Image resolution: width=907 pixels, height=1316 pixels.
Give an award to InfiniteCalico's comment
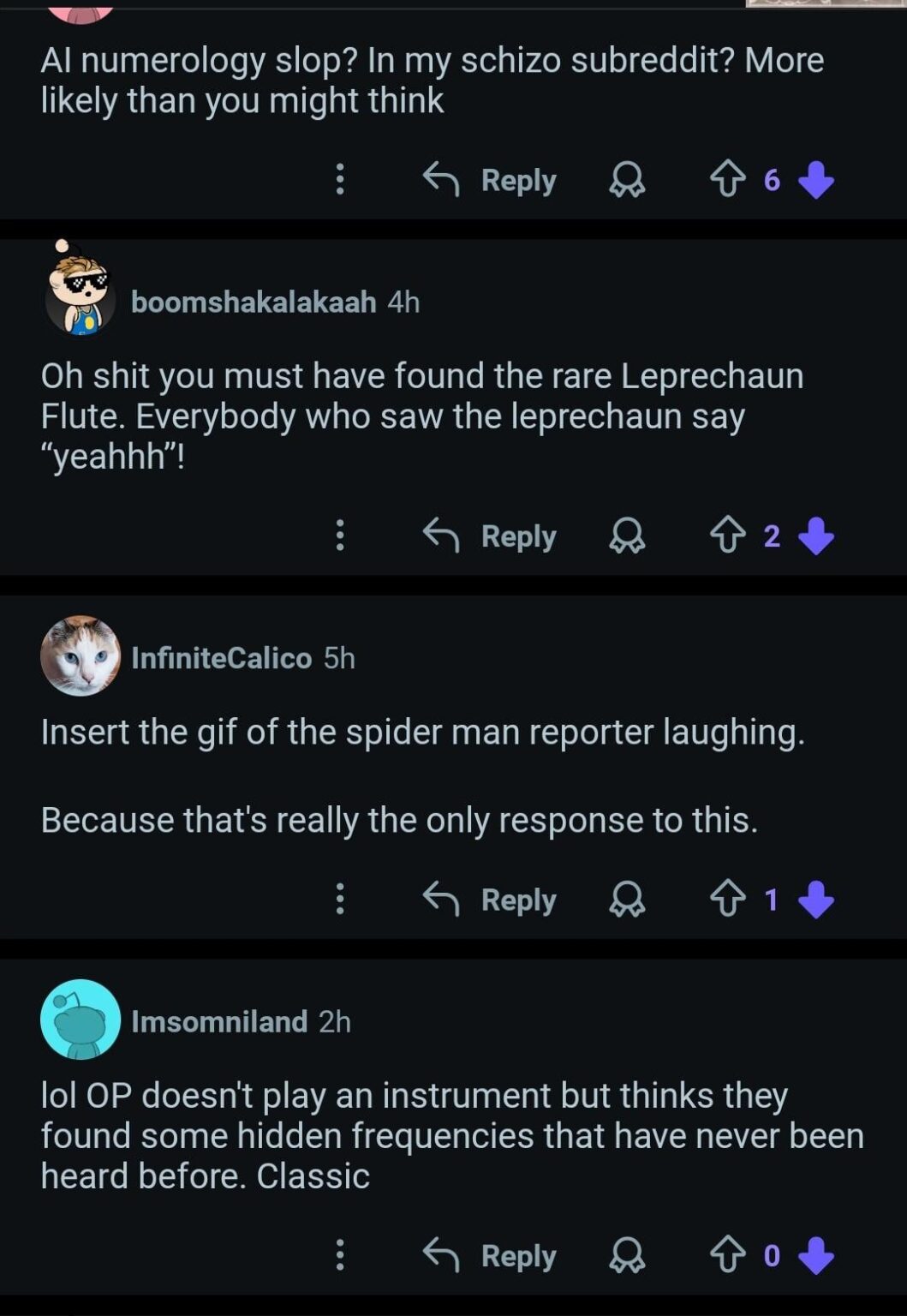628,900
